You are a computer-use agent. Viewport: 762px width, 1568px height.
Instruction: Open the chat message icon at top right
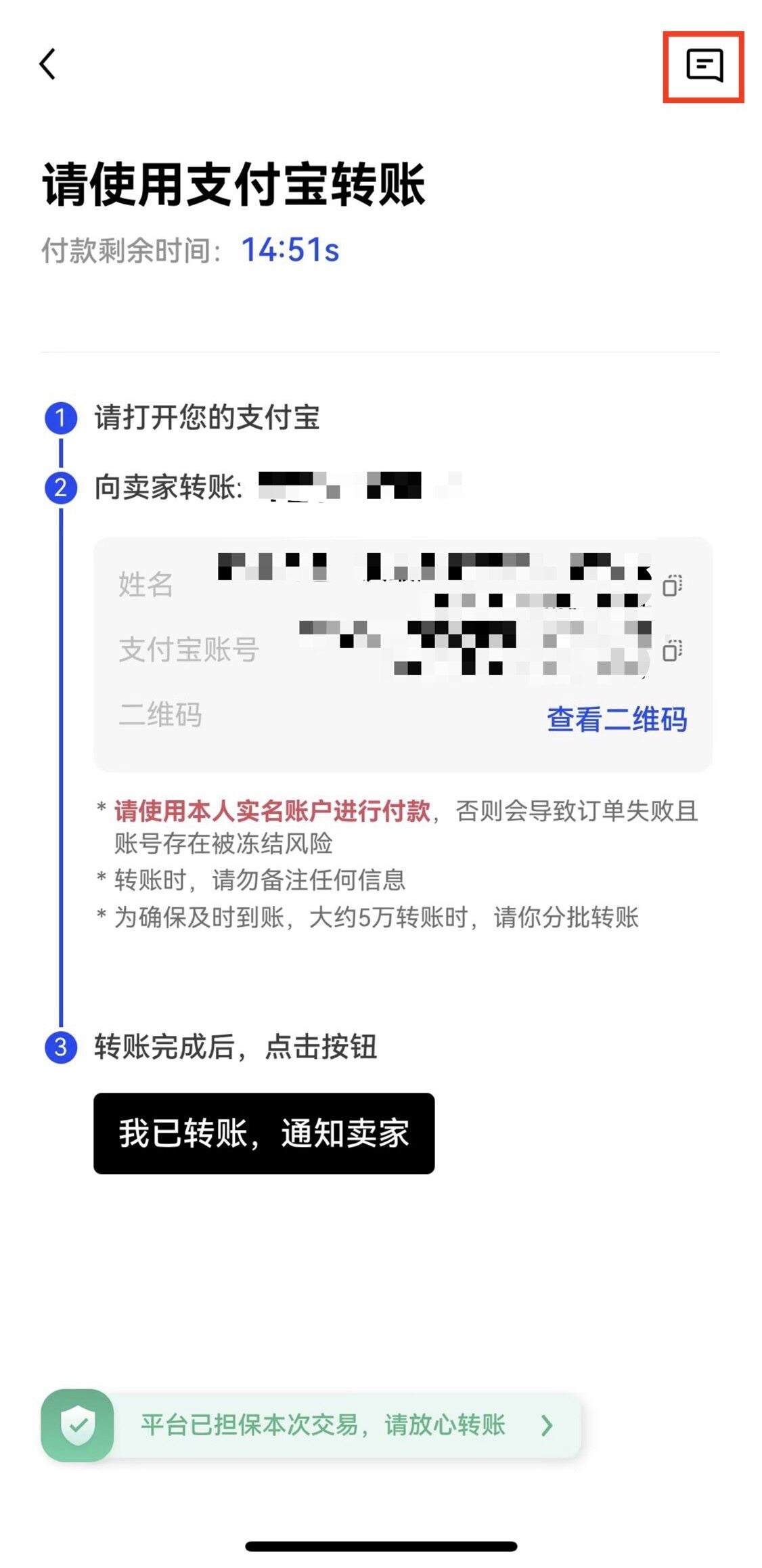click(704, 66)
